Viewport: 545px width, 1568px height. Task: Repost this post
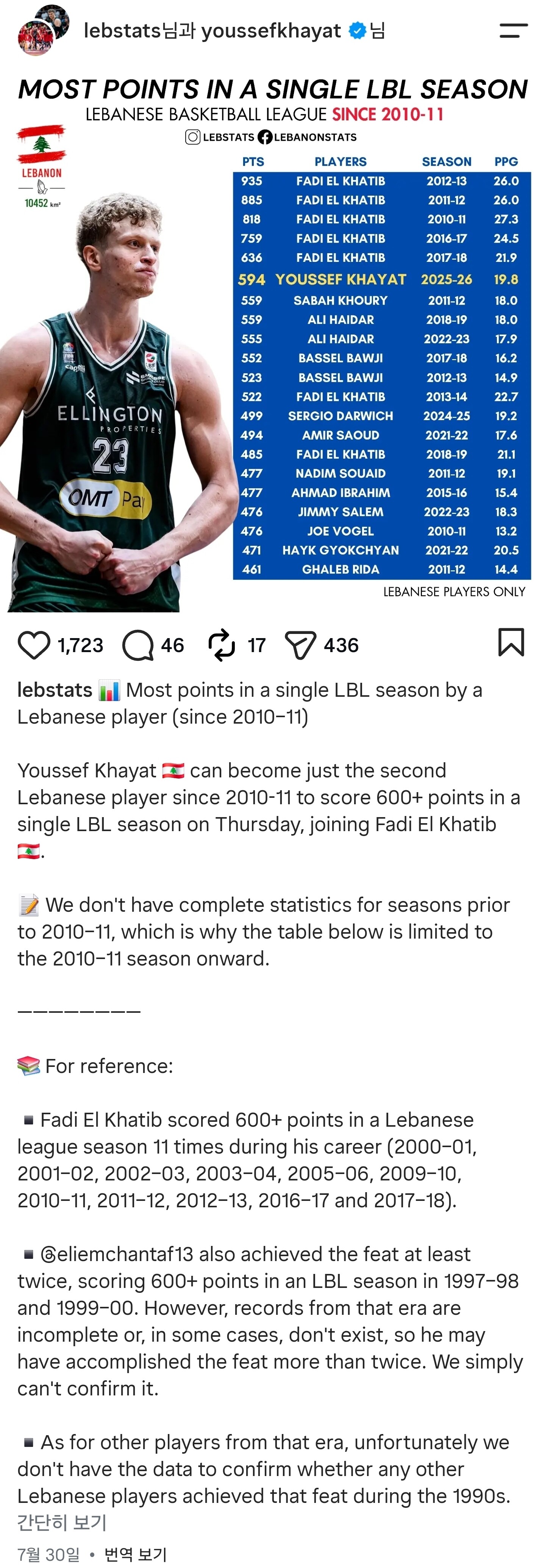(222, 645)
